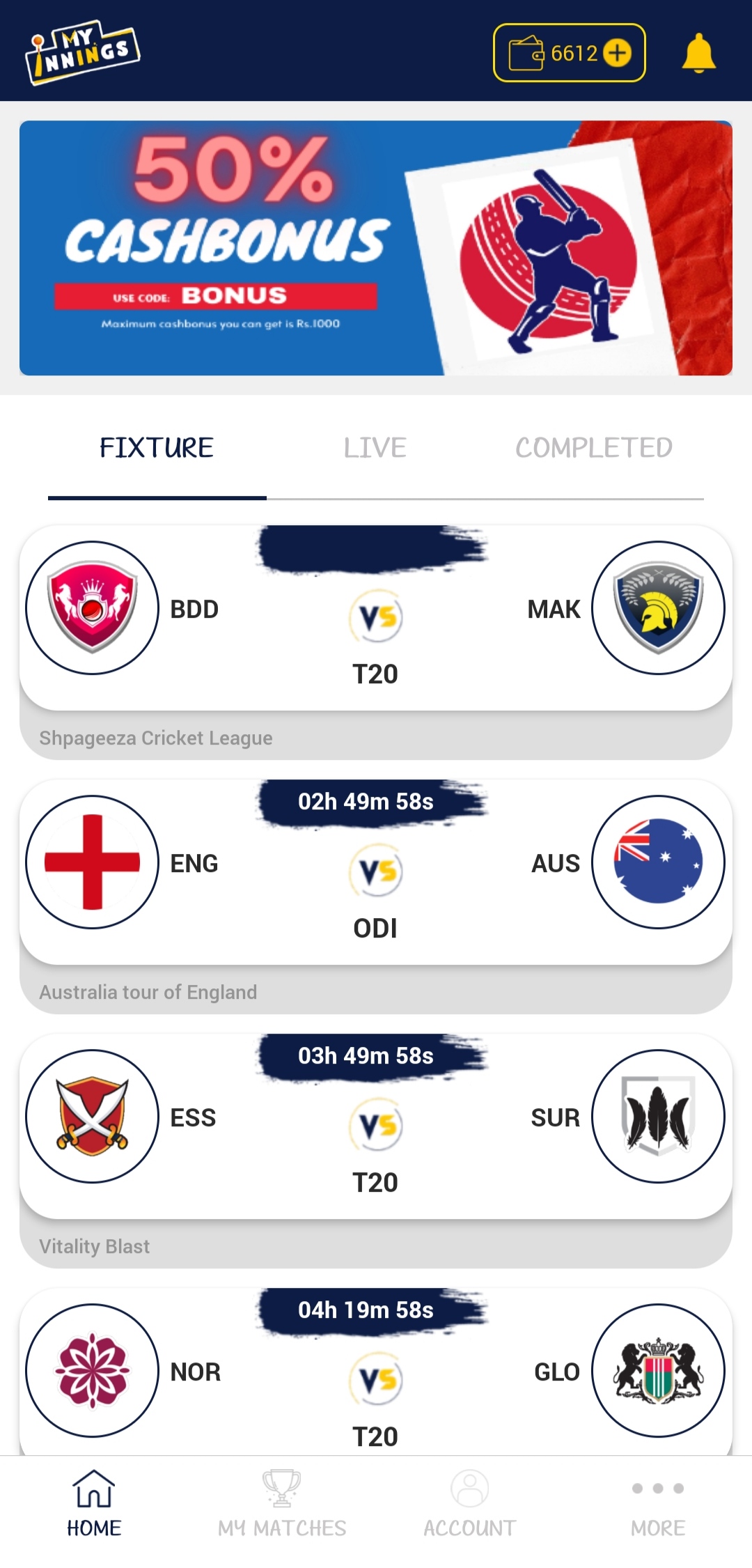Open the notifications bell
The height and width of the screenshot is (1568, 752).
(x=698, y=54)
